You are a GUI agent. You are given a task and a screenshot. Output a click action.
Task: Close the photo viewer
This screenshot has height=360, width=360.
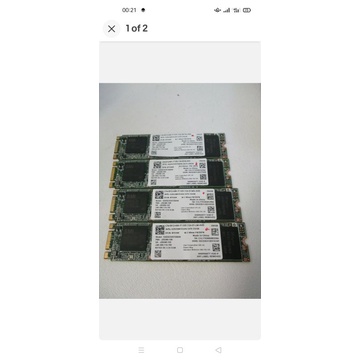click(x=111, y=29)
